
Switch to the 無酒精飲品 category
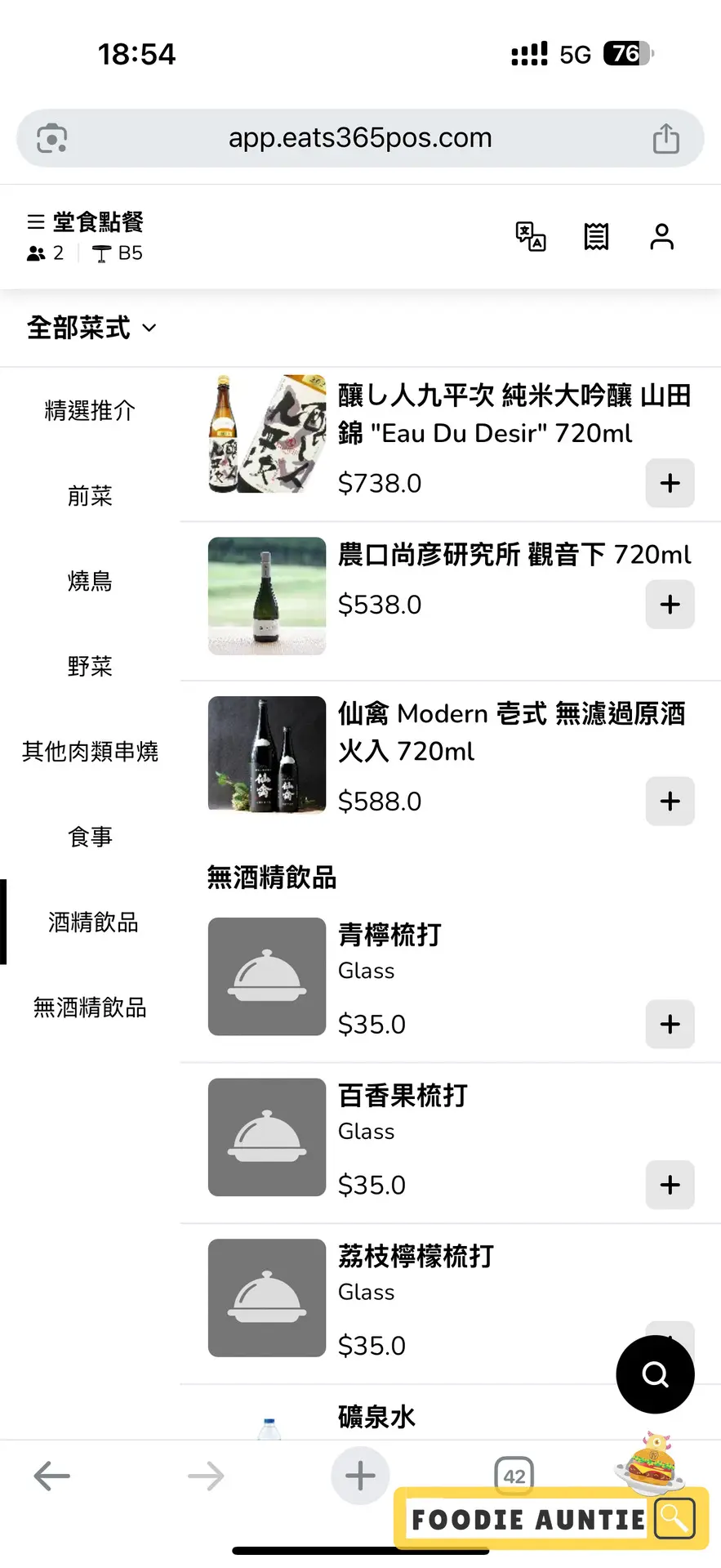tap(90, 1007)
